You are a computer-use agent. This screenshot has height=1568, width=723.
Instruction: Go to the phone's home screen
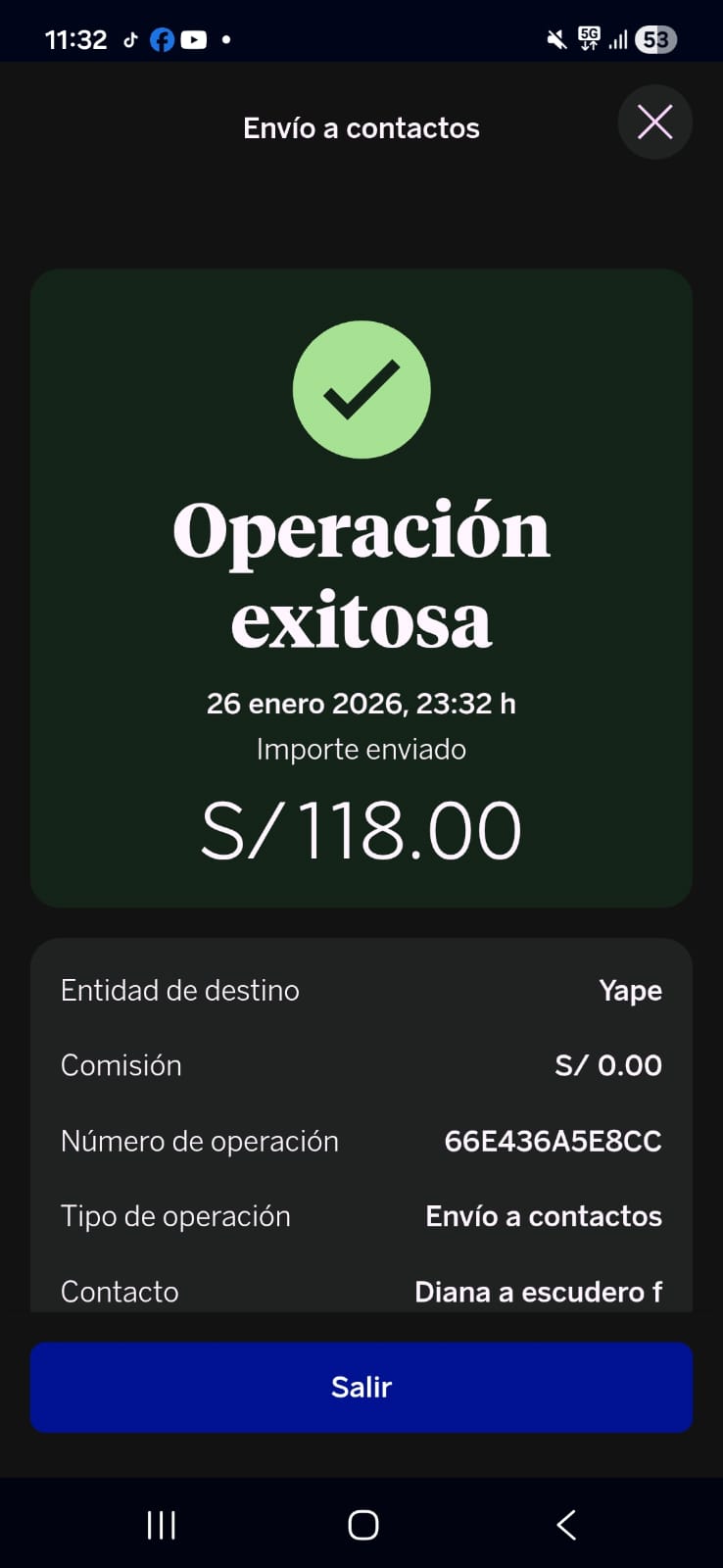pos(362,1525)
